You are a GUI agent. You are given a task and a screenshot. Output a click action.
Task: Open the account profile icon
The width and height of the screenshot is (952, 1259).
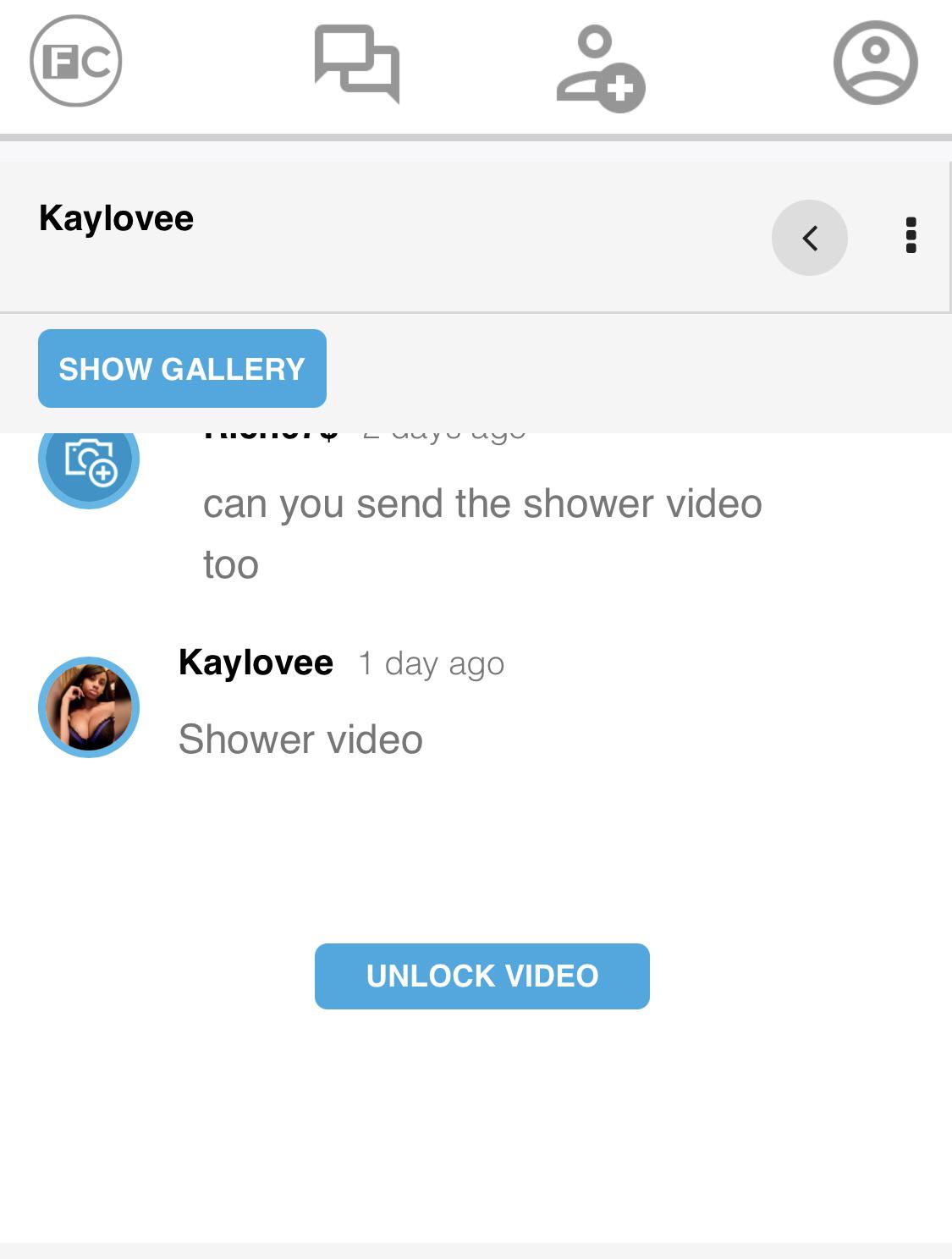point(875,63)
